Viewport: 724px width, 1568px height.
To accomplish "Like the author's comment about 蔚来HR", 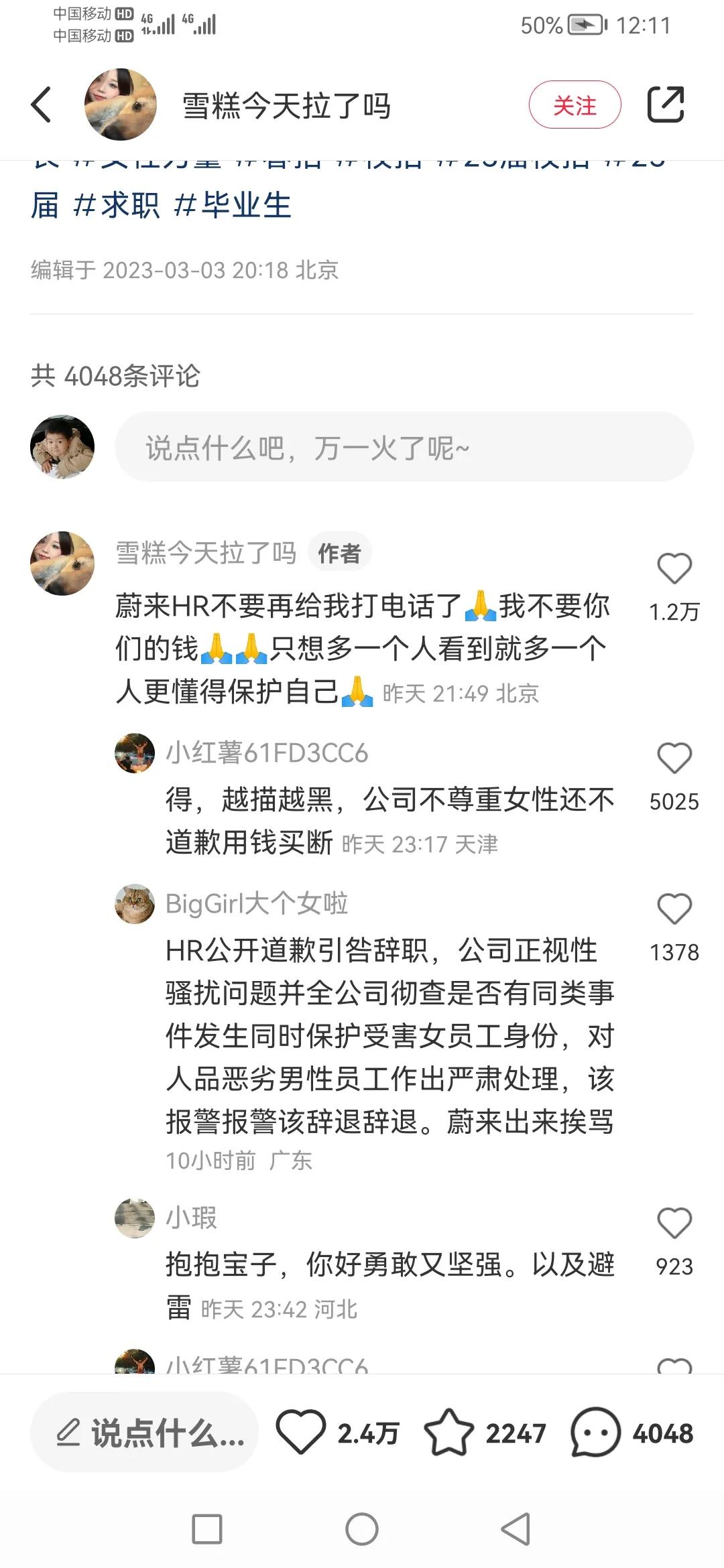I will (674, 568).
